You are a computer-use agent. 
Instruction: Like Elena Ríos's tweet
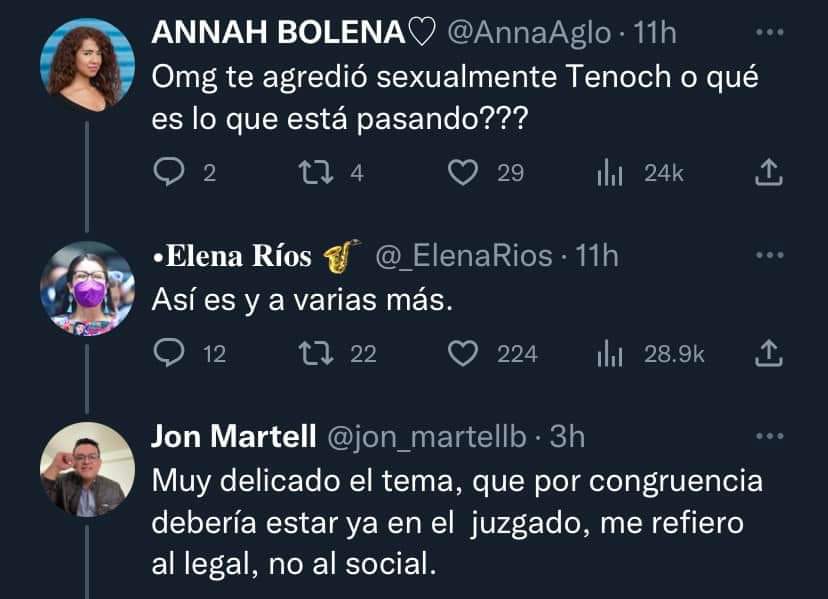click(x=461, y=353)
